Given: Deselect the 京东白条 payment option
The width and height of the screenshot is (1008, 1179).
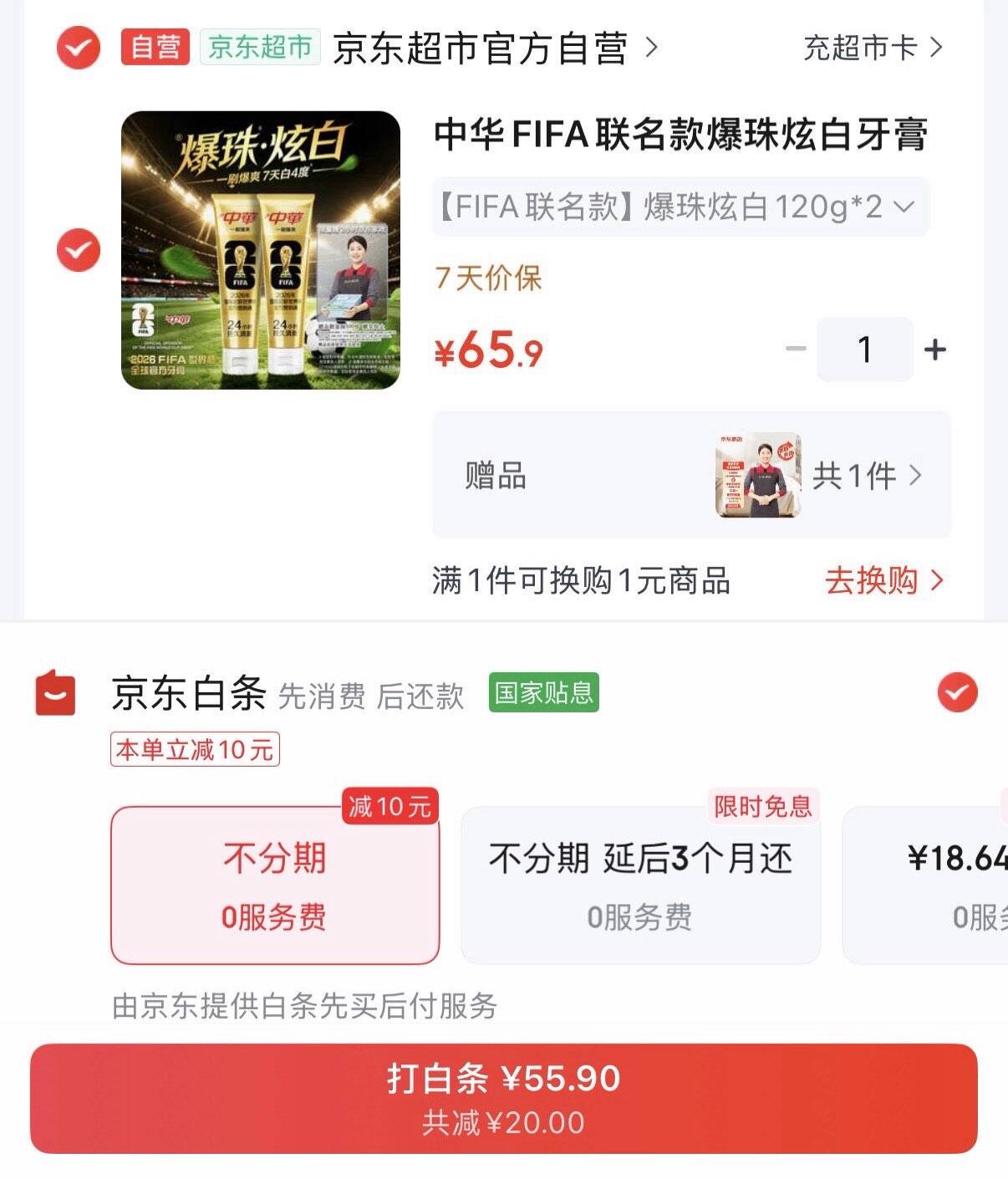Looking at the screenshot, I should (957, 692).
